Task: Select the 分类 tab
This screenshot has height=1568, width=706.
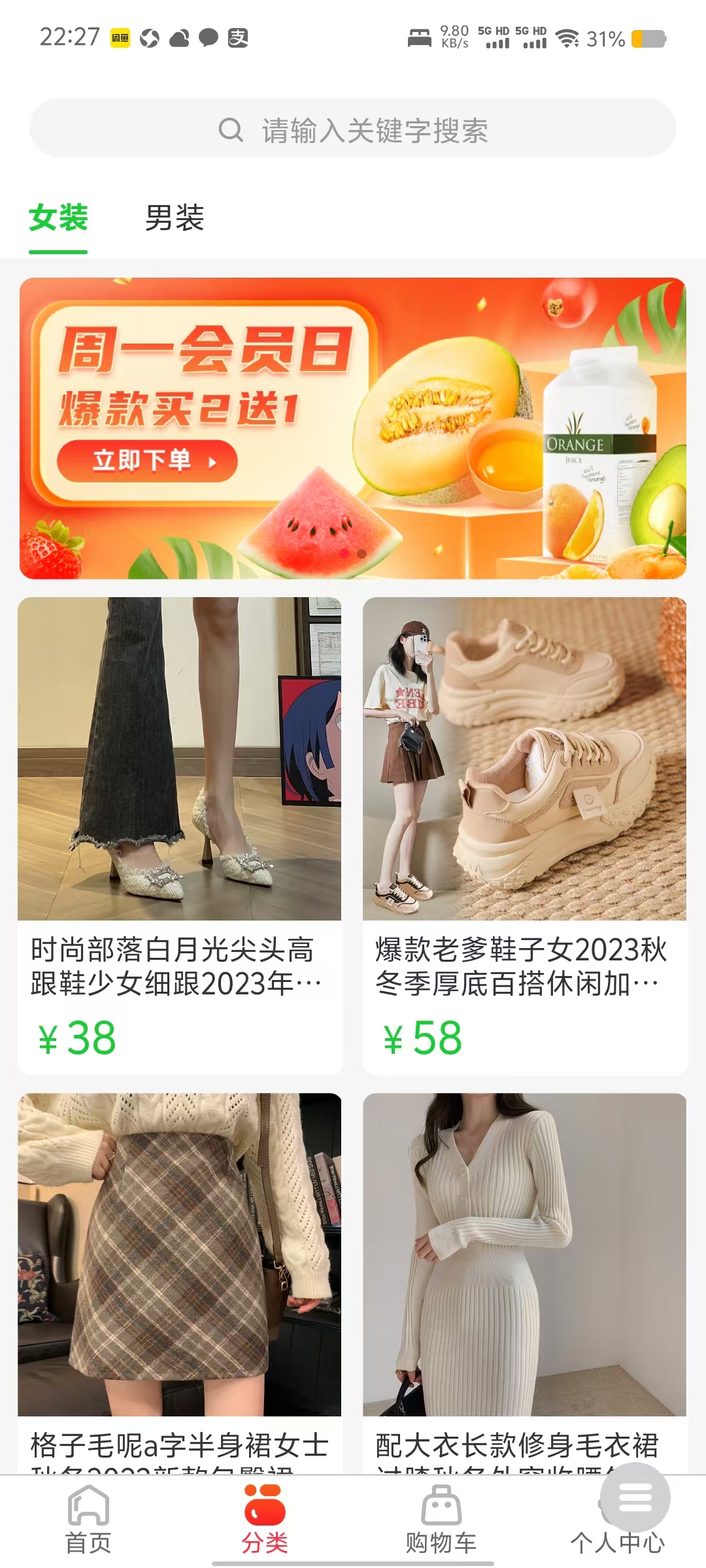Action: [x=265, y=1520]
